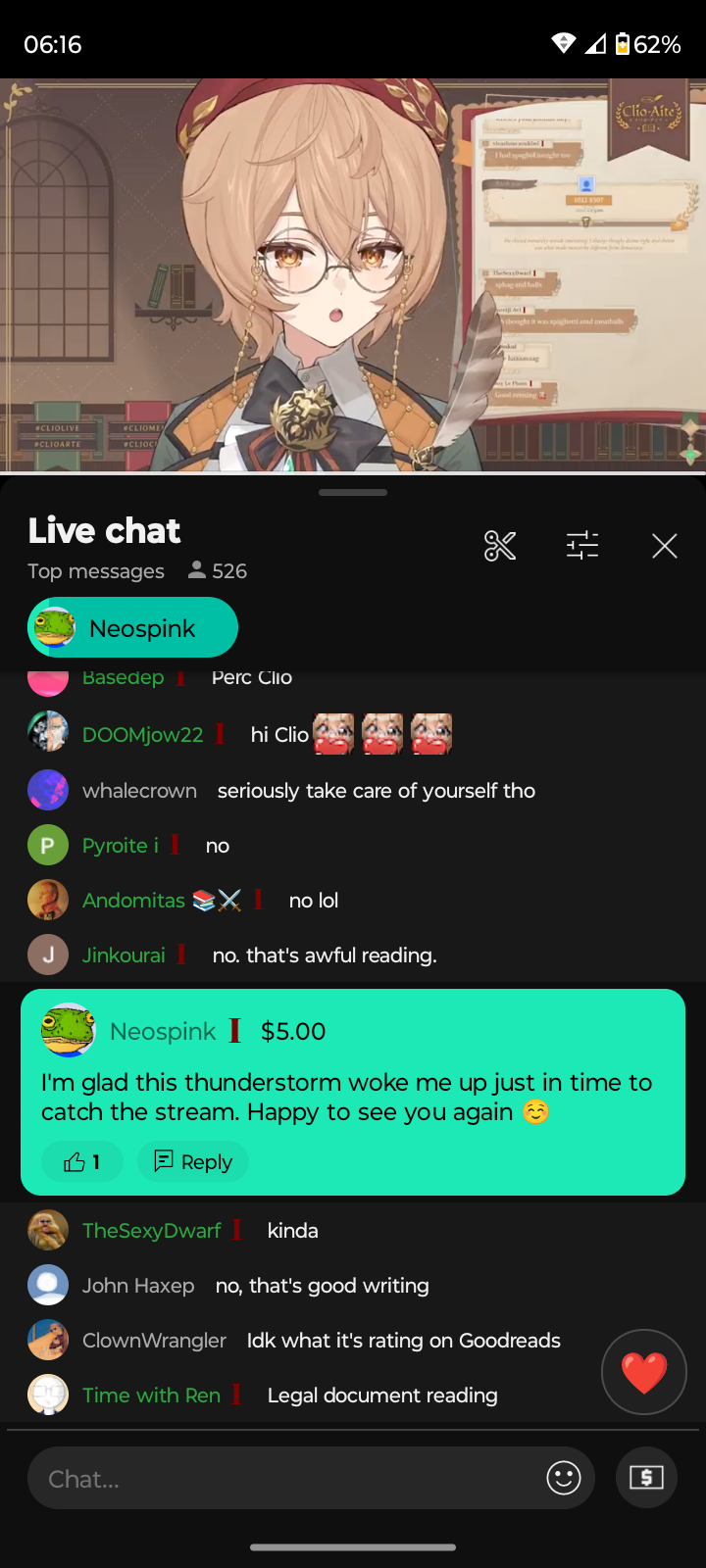706x1568 pixels.
Task: Tap the live stream video player
Action: click(x=353, y=274)
